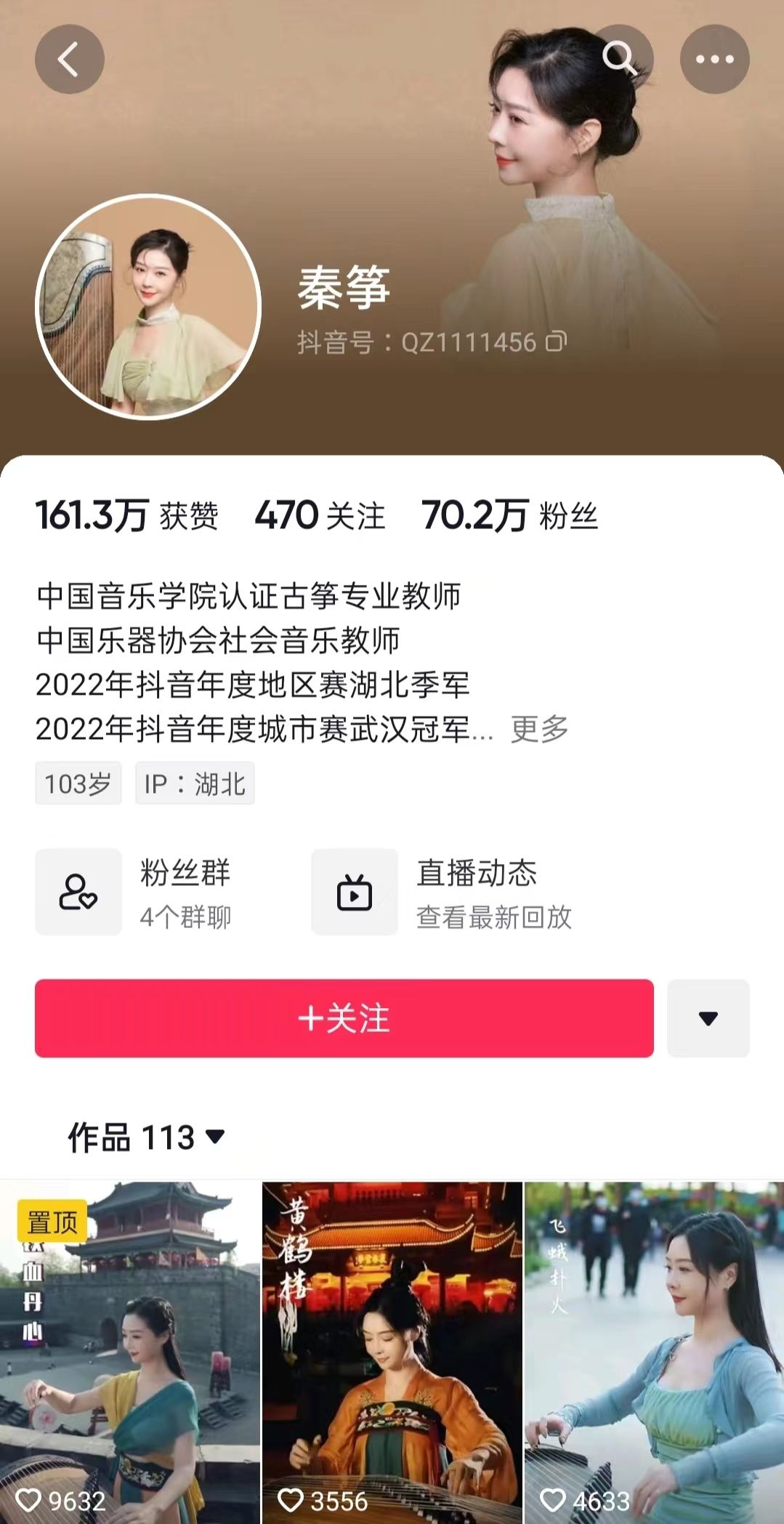Follow this account with +关注

coord(344,1017)
